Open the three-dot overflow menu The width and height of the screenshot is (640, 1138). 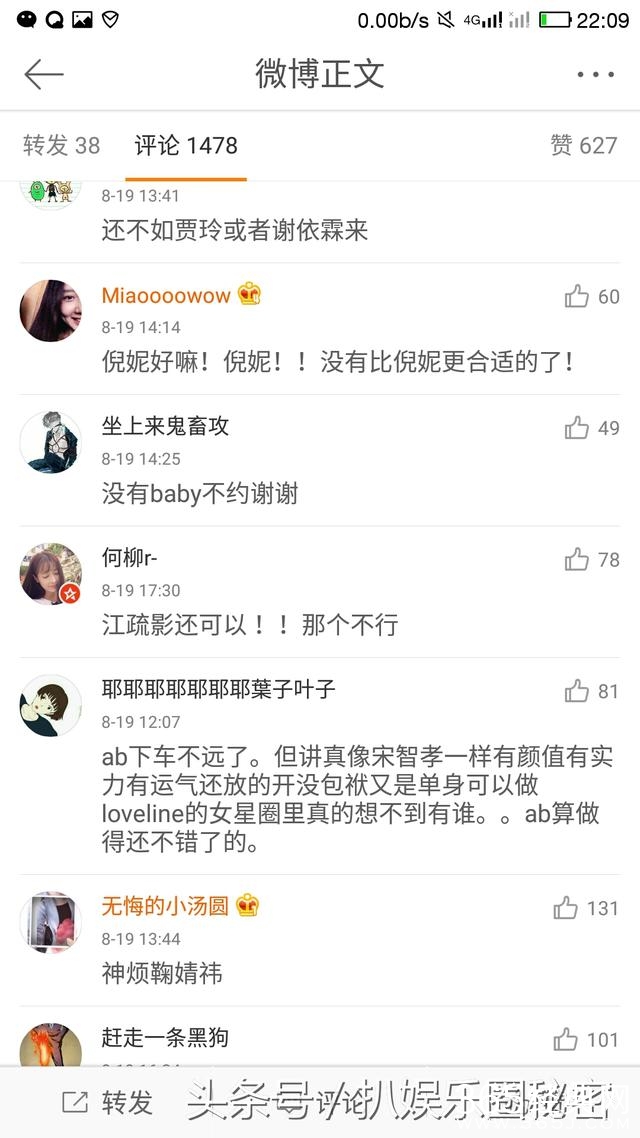(x=595, y=74)
